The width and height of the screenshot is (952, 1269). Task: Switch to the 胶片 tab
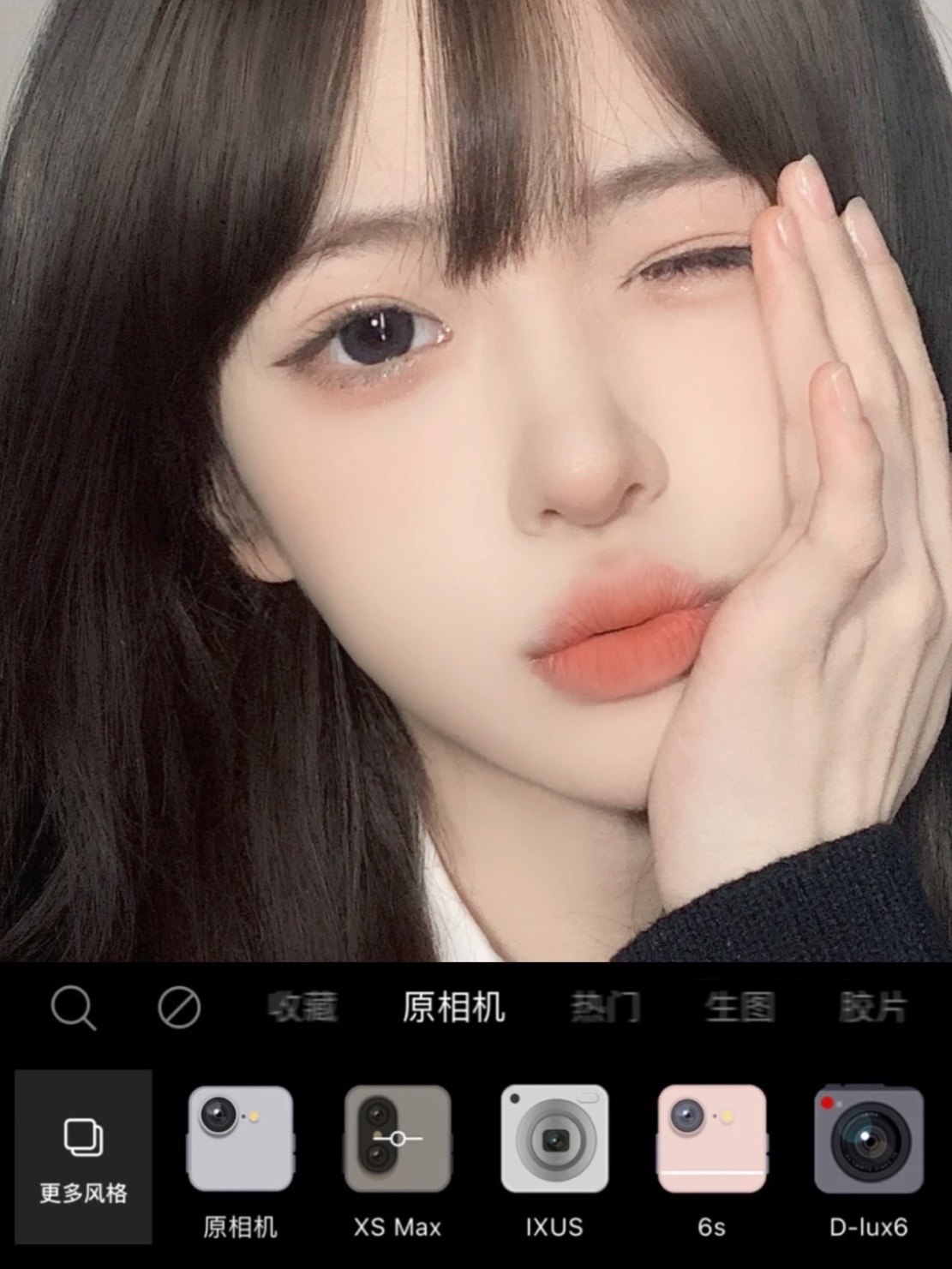click(x=872, y=1008)
